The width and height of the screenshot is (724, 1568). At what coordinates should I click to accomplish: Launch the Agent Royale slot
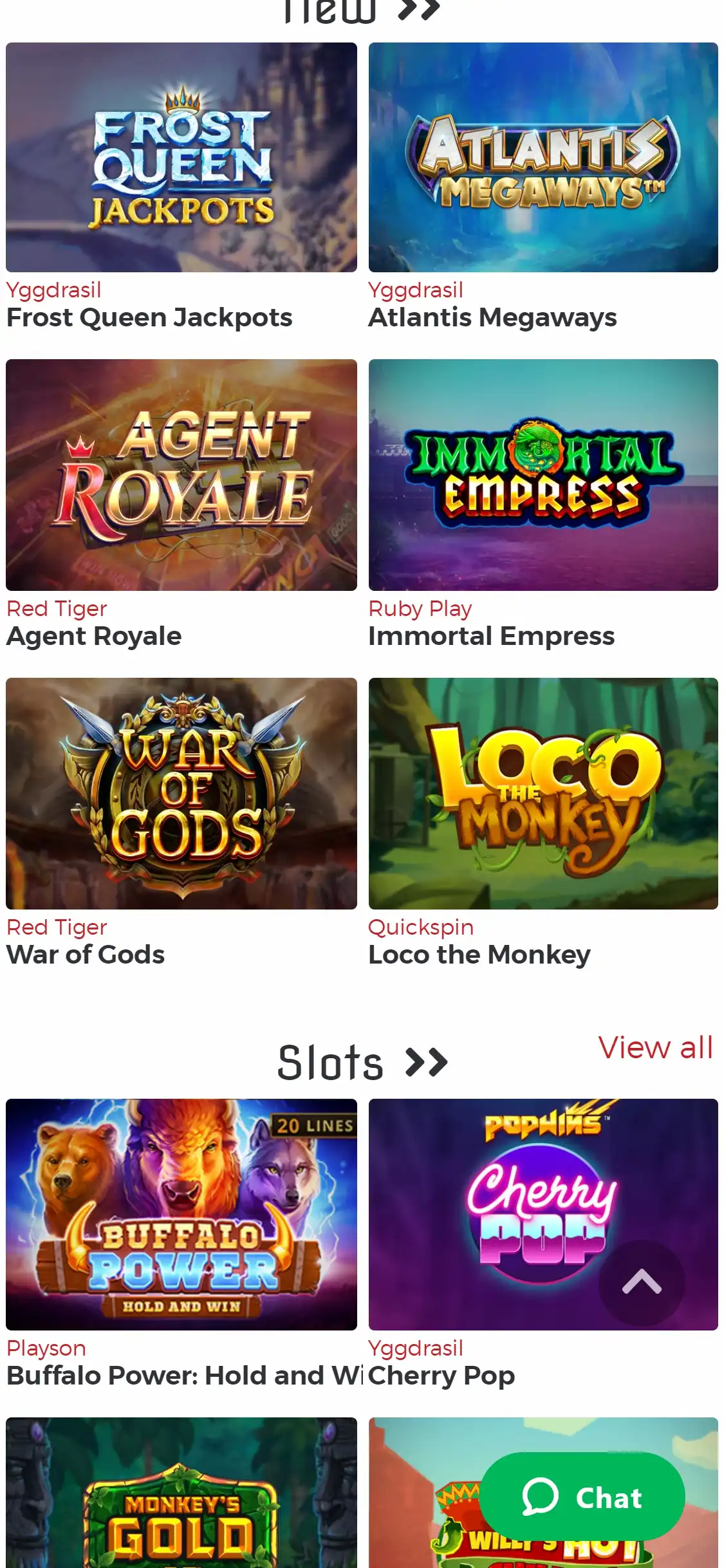coord(181,475)
